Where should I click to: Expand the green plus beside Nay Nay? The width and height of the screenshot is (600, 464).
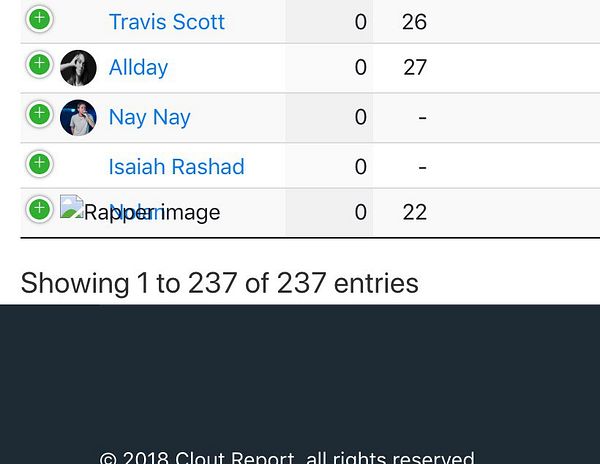coord(39,113)
